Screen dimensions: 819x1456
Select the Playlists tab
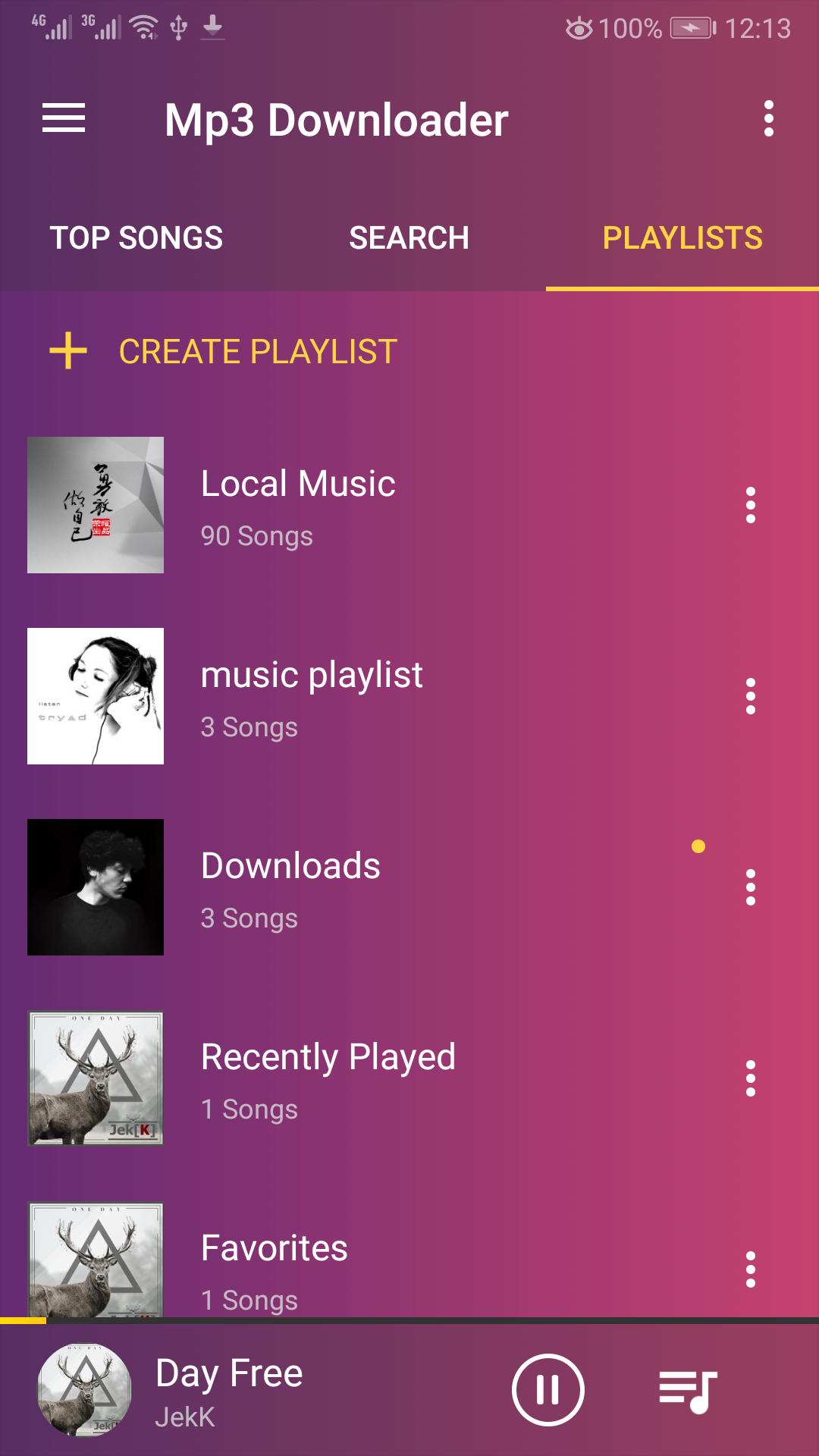pyautogui.click(x=682, y=238)
